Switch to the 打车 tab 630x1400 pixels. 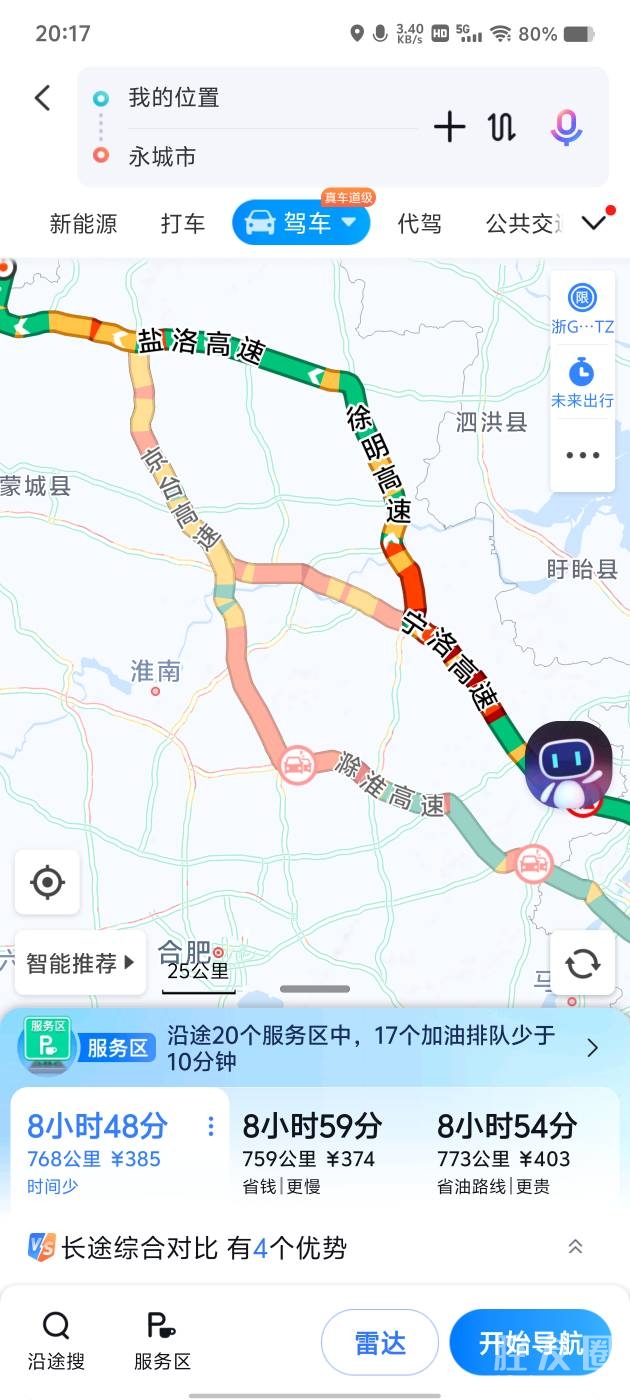pos(183,224)
